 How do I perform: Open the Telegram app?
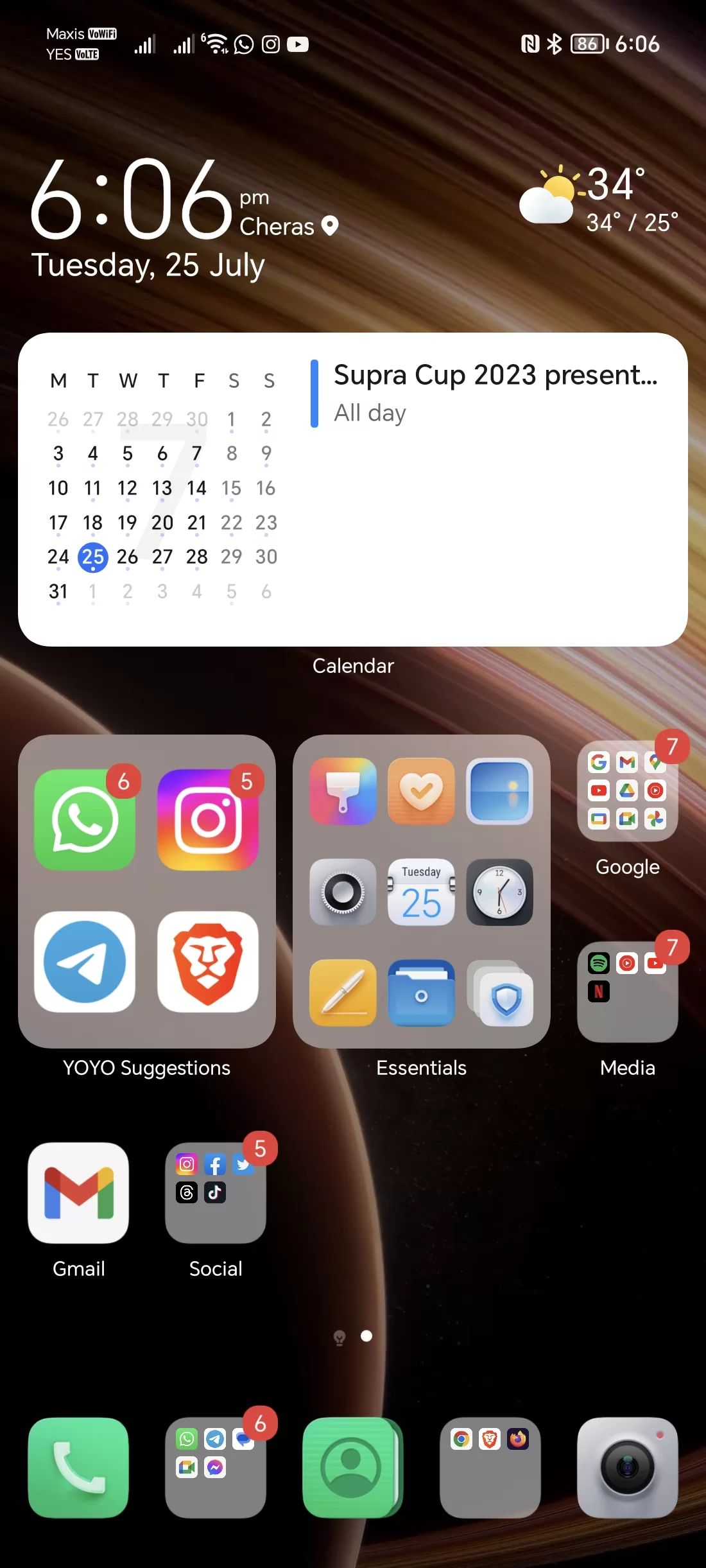pos(85,961)
